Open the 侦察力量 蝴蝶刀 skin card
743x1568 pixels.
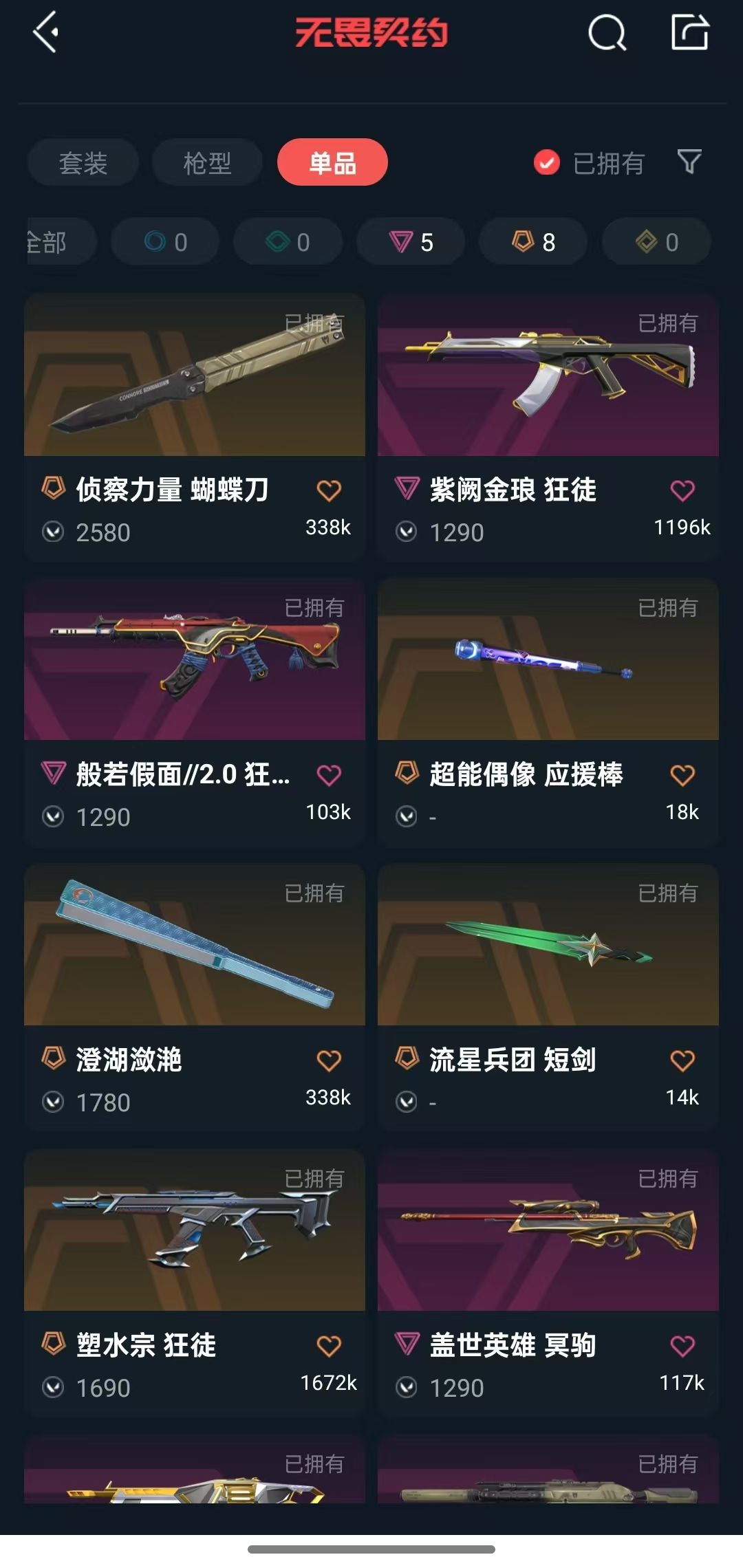point(195,428)
